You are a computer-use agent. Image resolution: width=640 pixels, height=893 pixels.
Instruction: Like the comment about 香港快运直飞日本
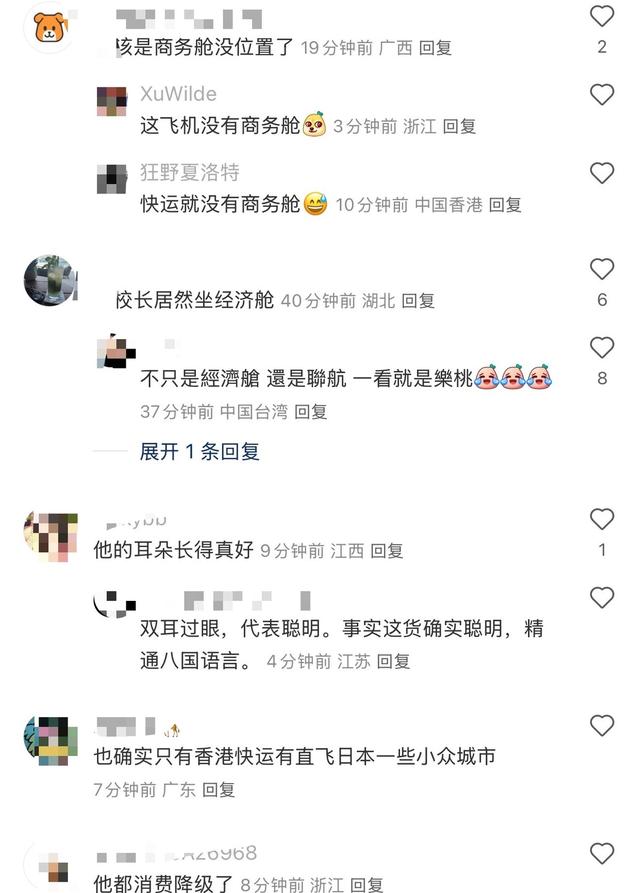[601, 726]
